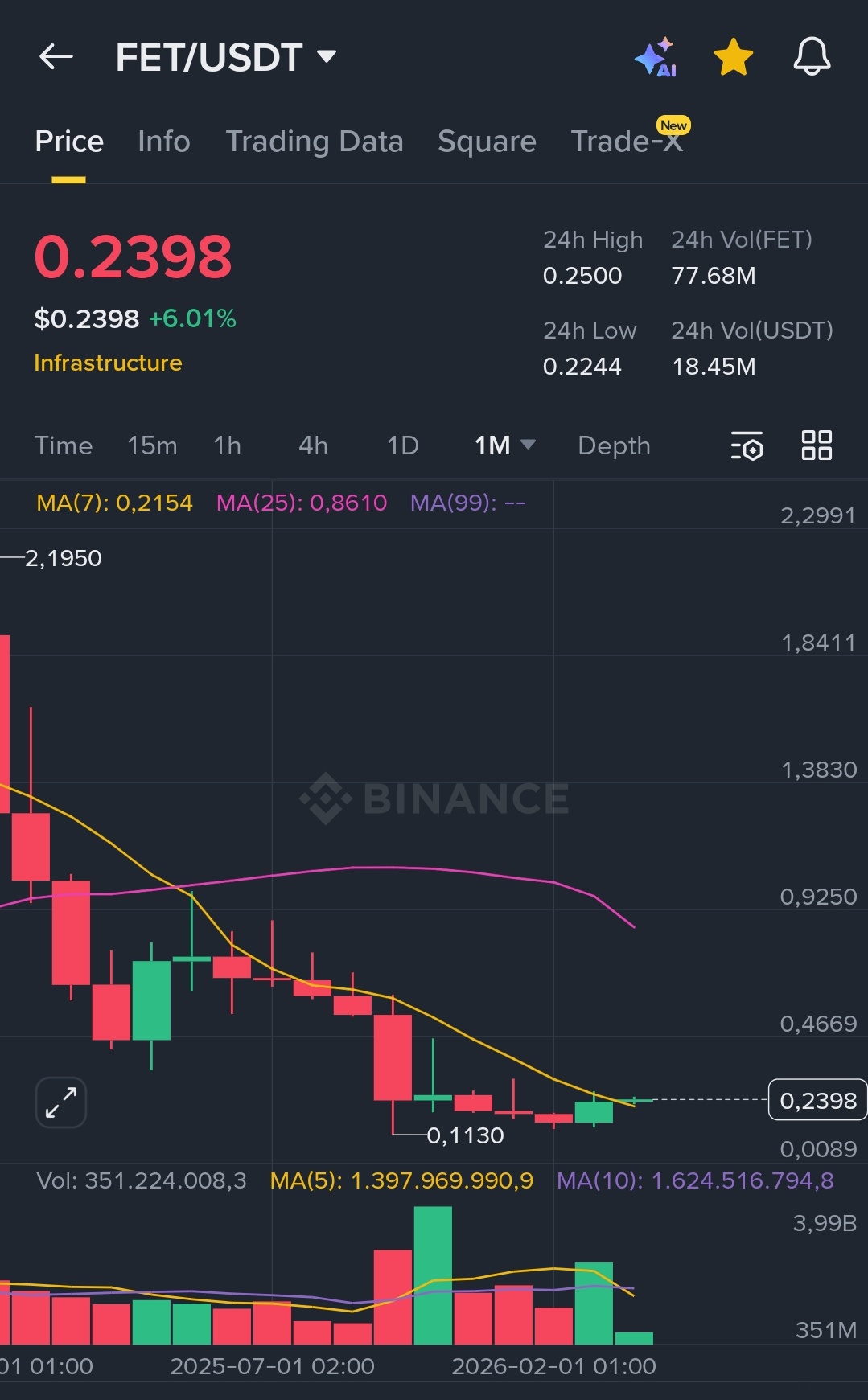This screenshot has height=1400, width=868.
Task: Open the Square tab
Action: click(x=487, y=142)
